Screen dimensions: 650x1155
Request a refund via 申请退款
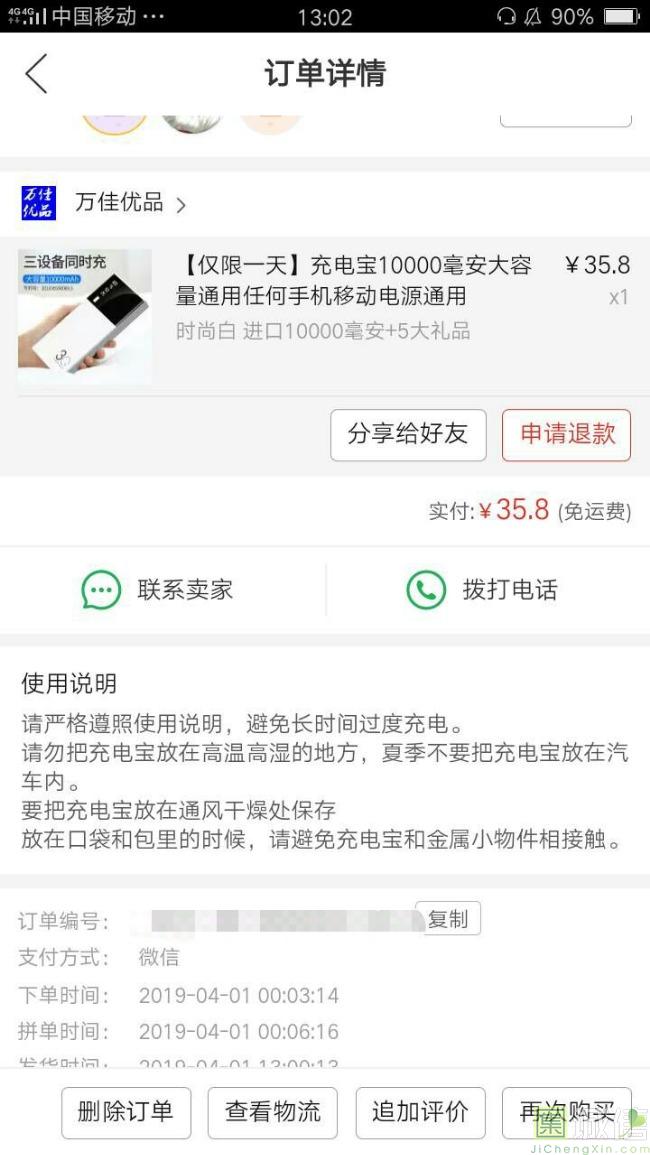tap(567, 434)
